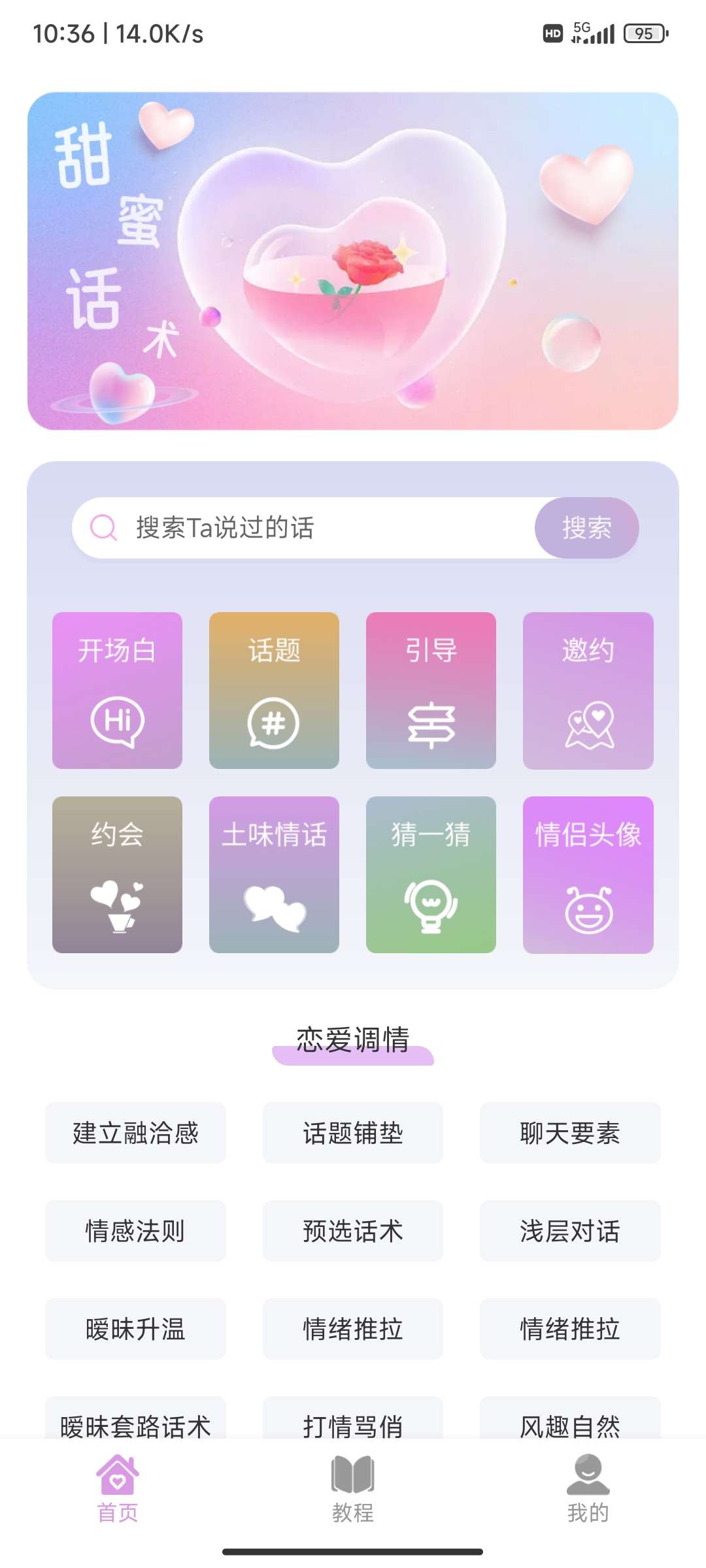706x1568 pixels.
Task: Click the search input field
Action: point(294,529)
